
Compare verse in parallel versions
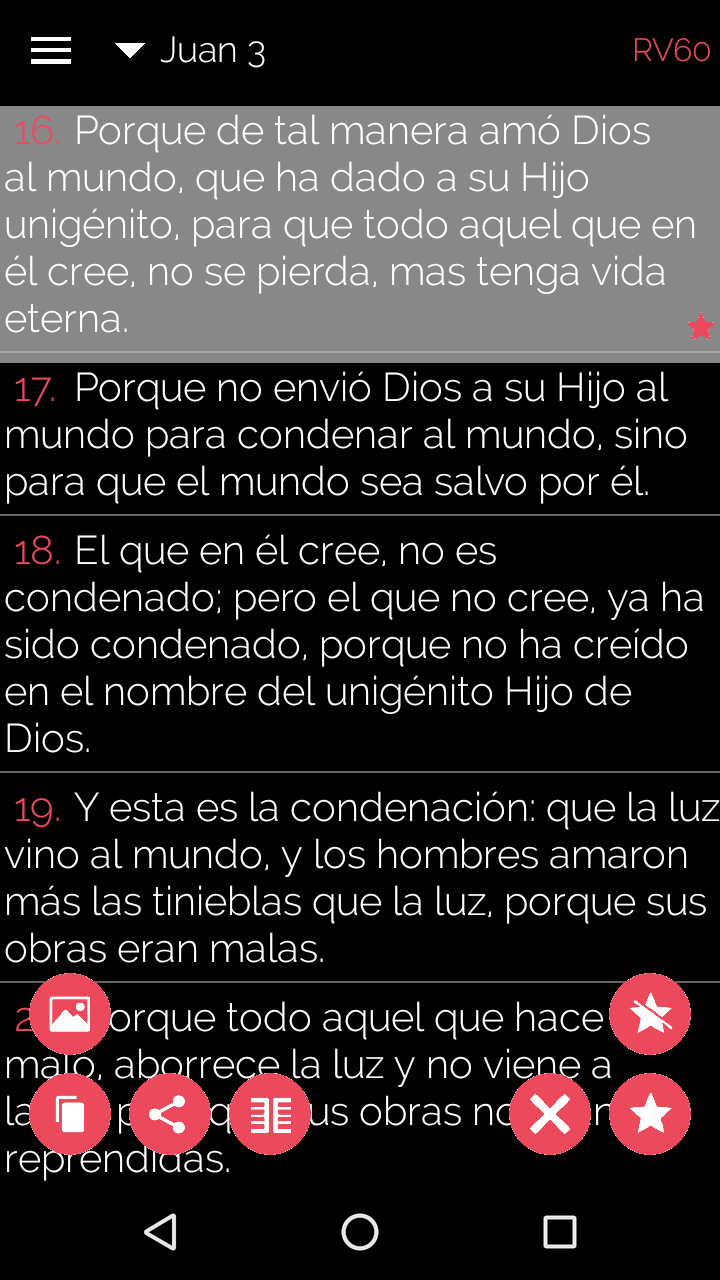tap(270, 1114)
